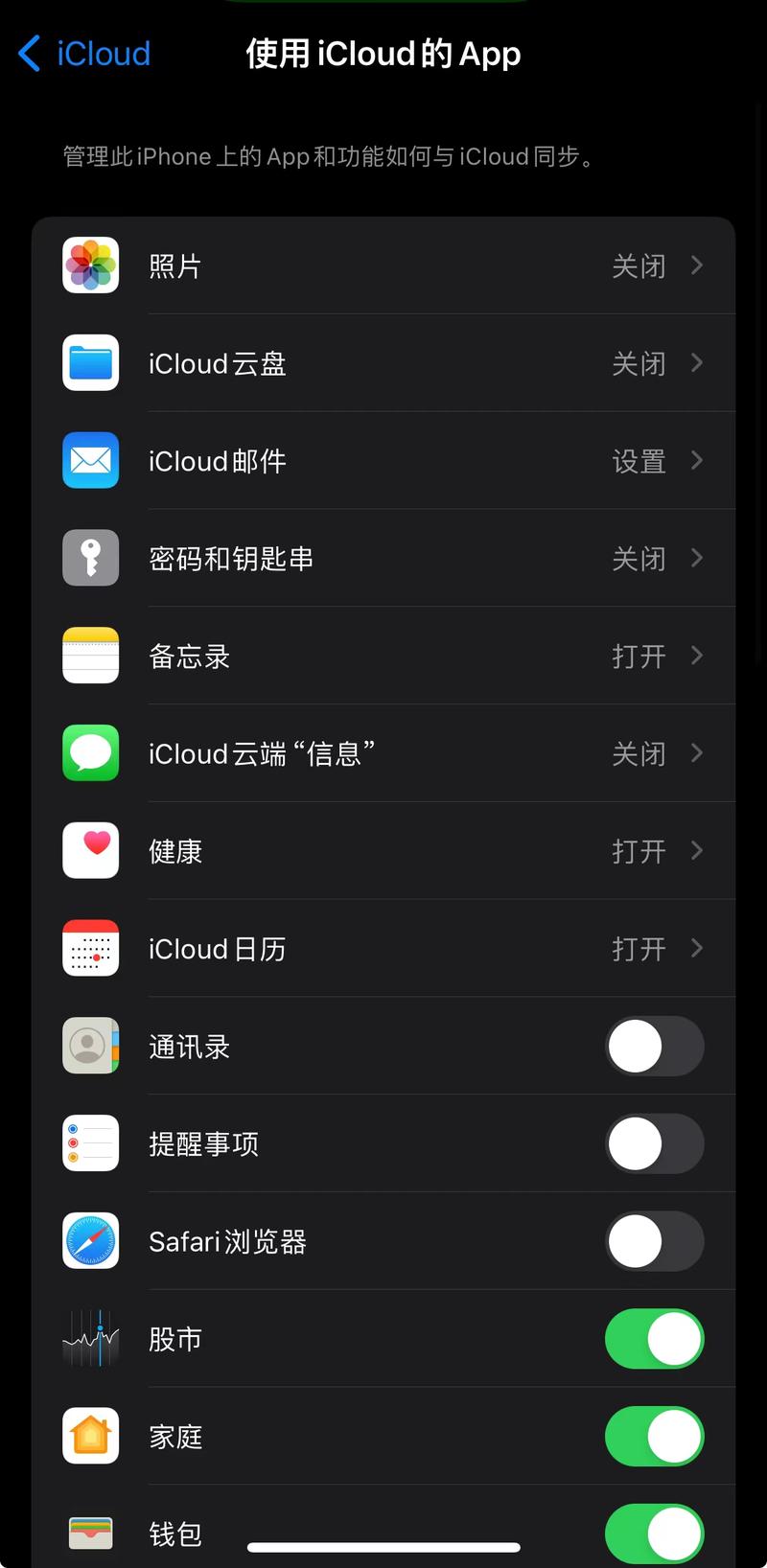Tap the 股市 Stocks chart icon

pyautogui.click(x=90, y=1339)
